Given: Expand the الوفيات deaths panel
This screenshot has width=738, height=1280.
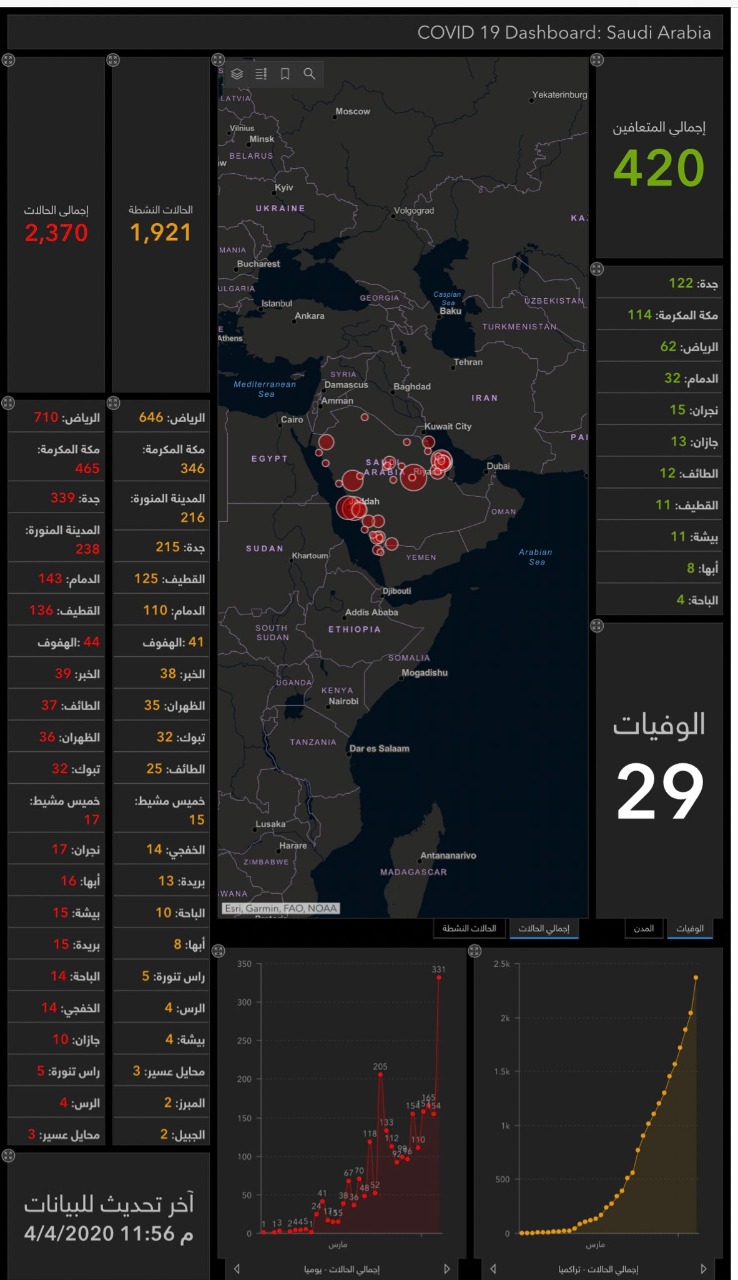Looking at the screenshot, I should point(597,626).
